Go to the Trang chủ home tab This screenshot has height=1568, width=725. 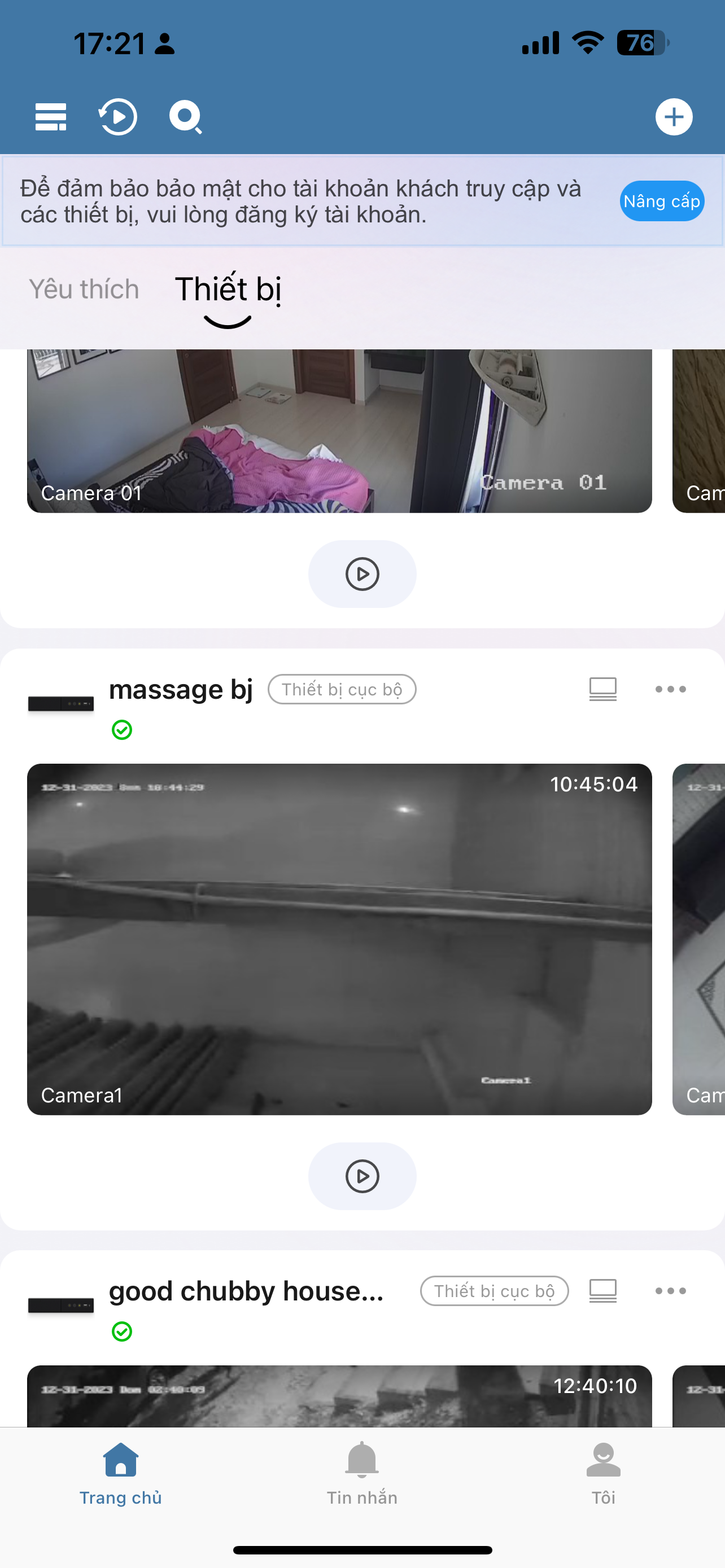pyautogui.click(x=120, y=1473)
